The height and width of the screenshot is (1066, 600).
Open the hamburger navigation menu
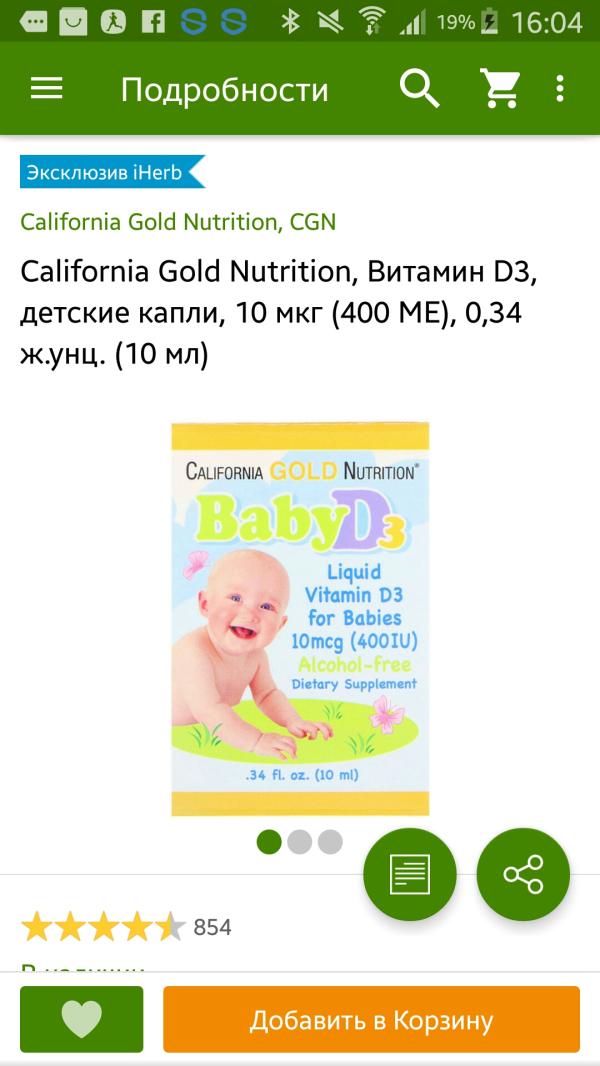pos(47,90)
